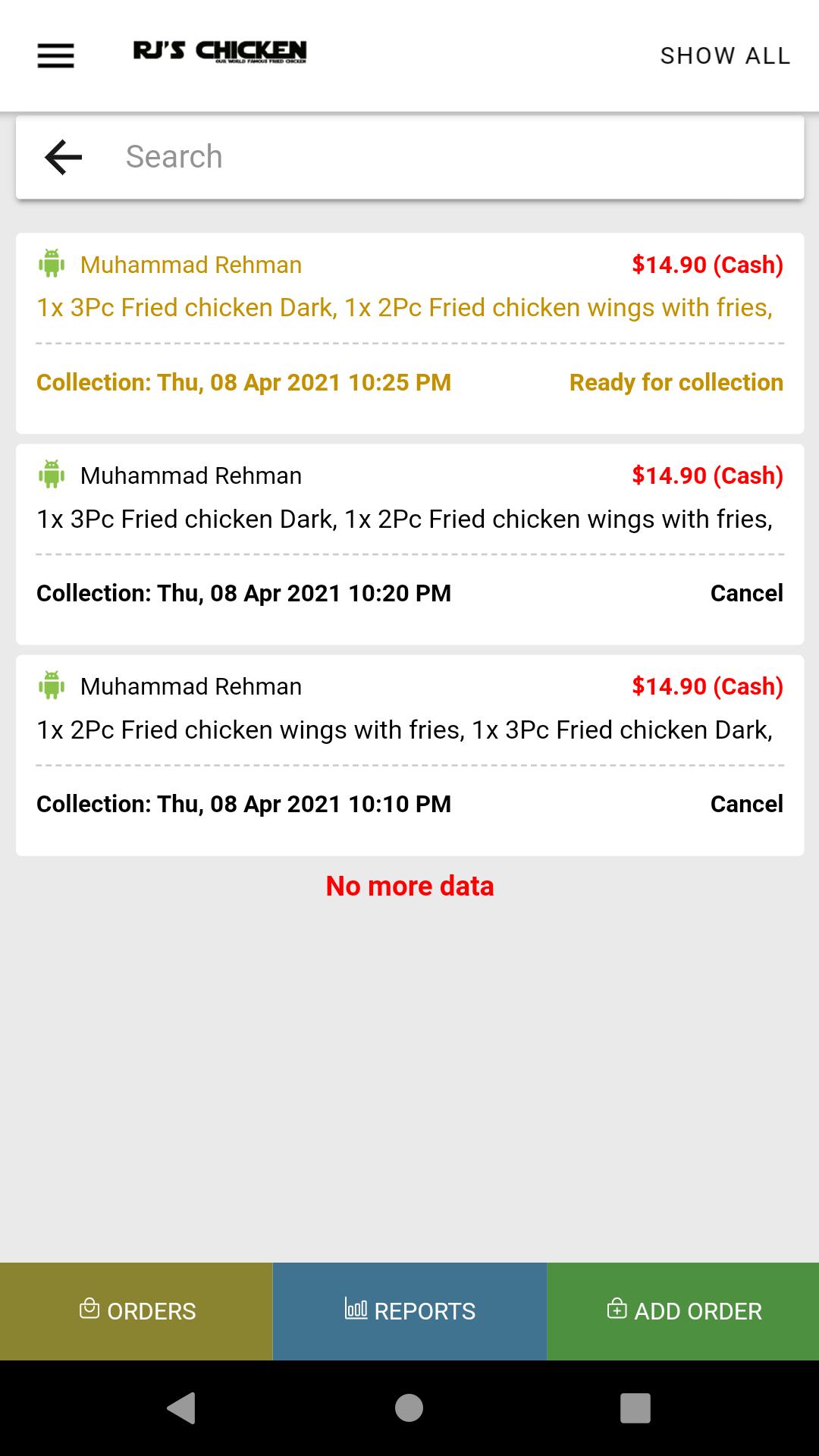Viewport: 819px width, 1456px height.
Task: Tap SHOW ALL in the app bar
Action: (x=725, y=55)
